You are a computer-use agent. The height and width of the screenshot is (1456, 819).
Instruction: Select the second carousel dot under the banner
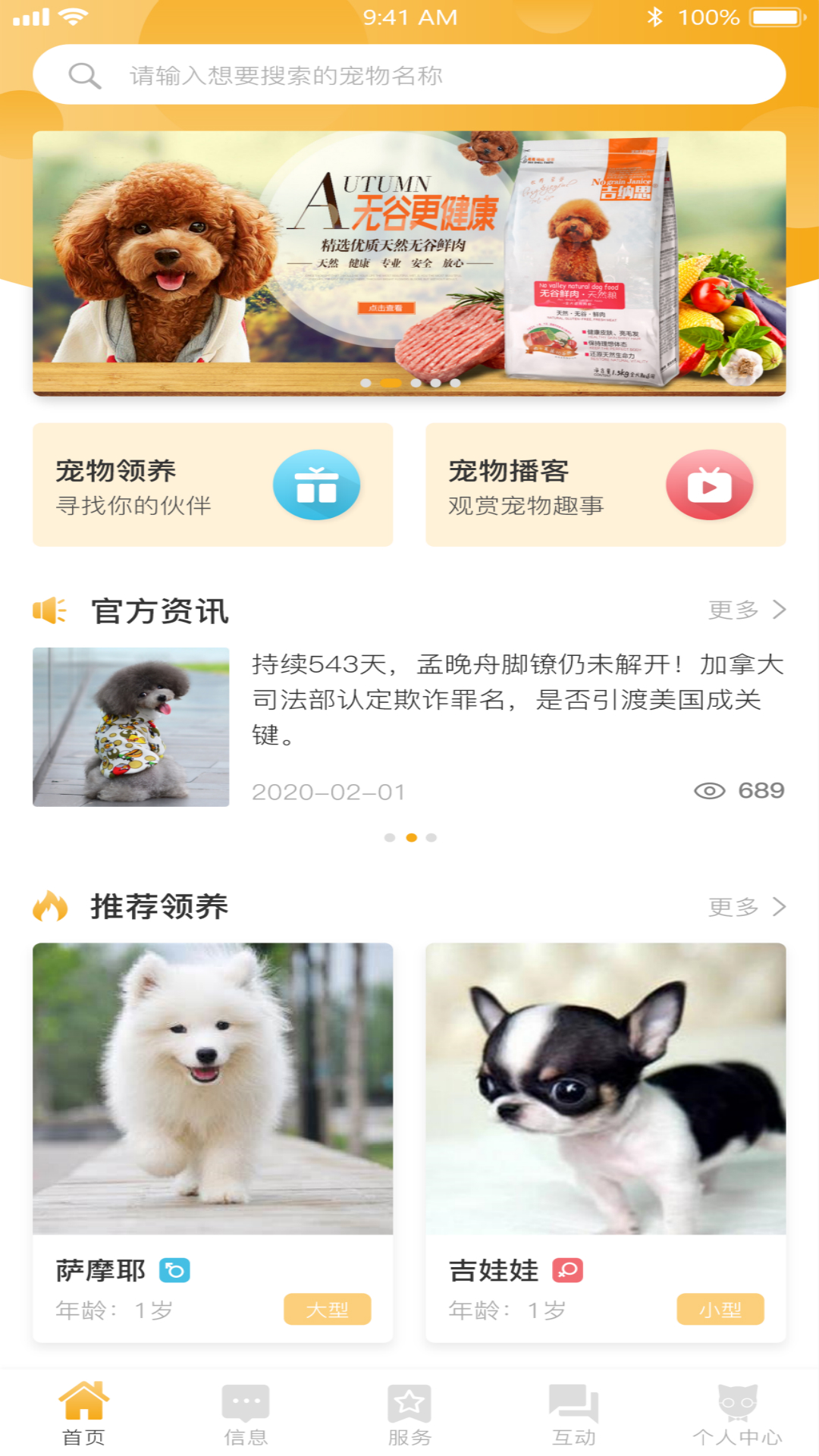point(389,383)
